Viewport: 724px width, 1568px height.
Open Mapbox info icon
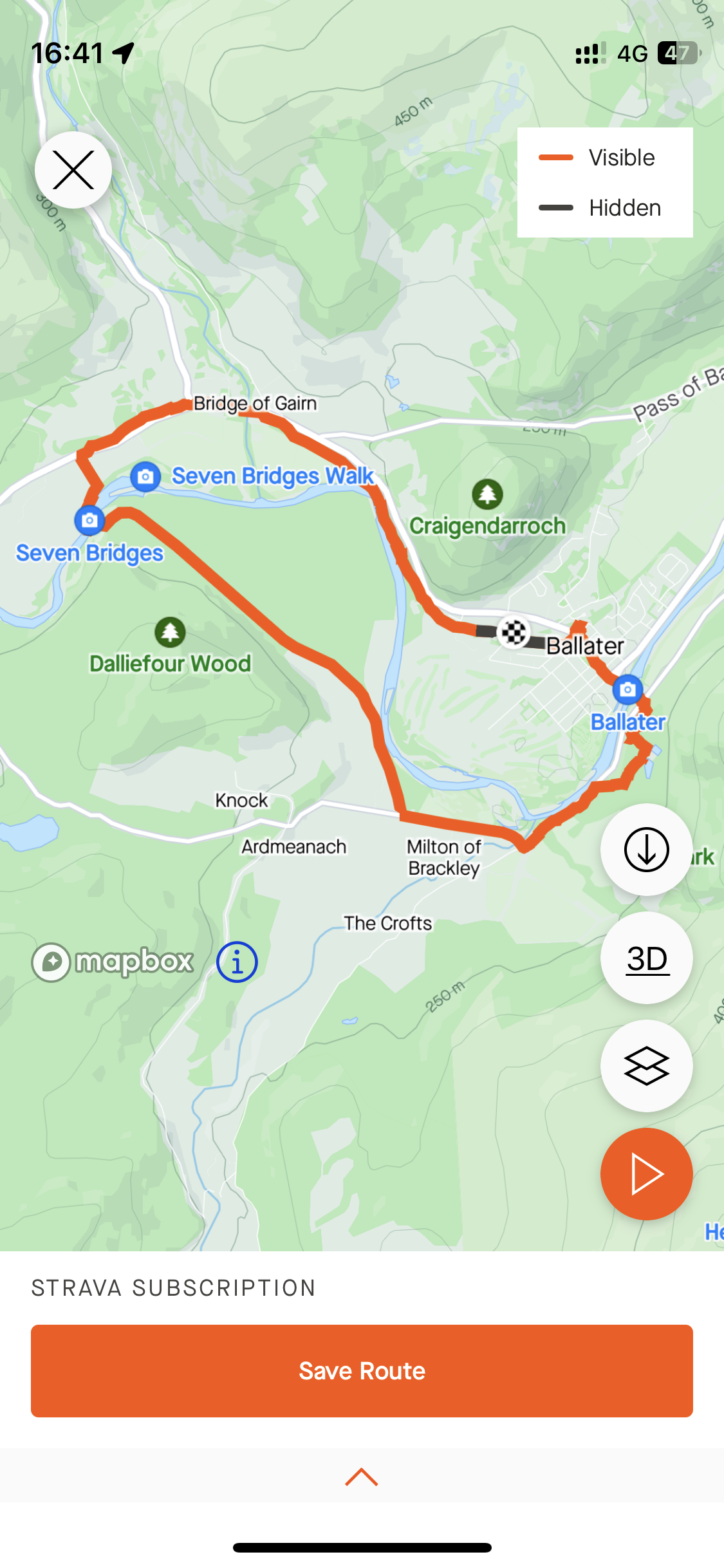pos(237,962)
